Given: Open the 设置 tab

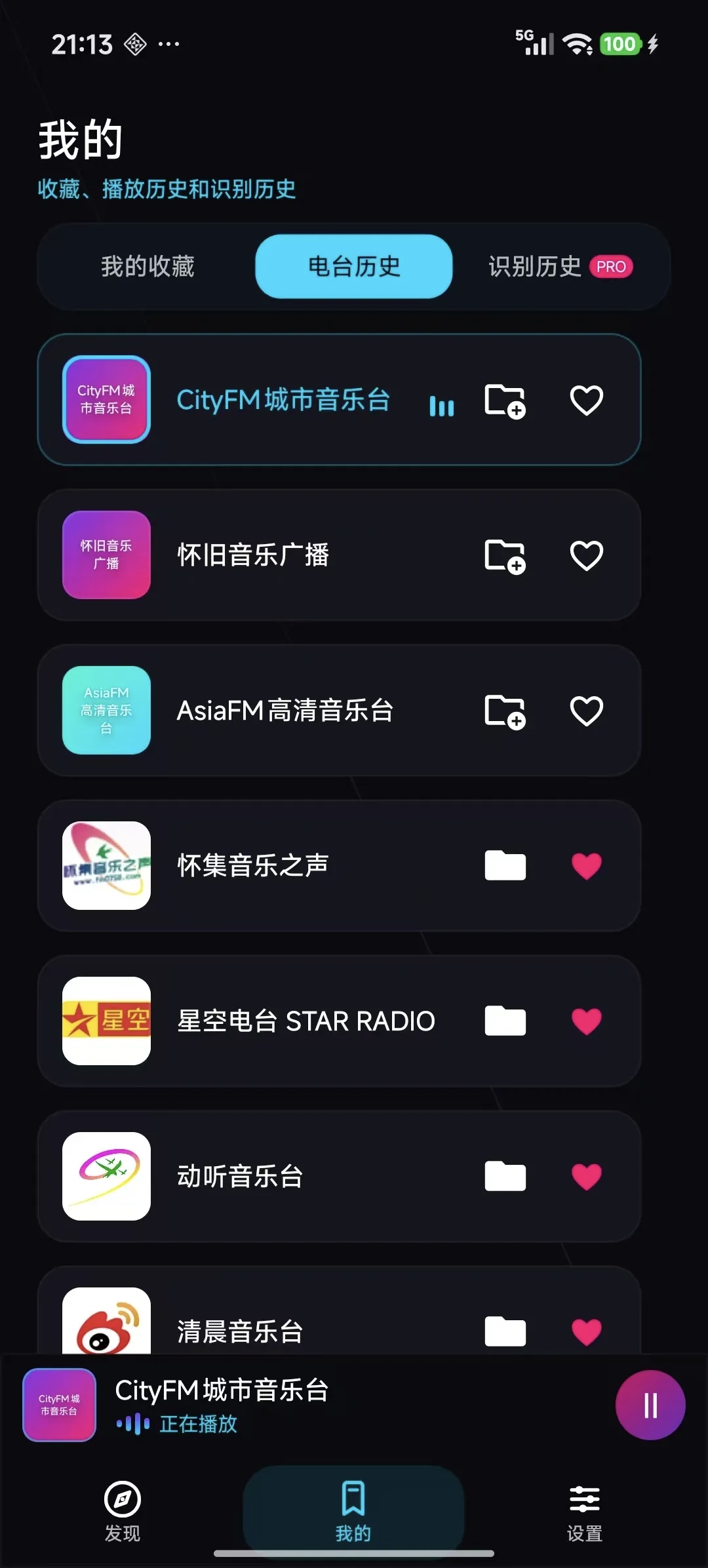Looking at the screenshot, I should coord(585,1510).
